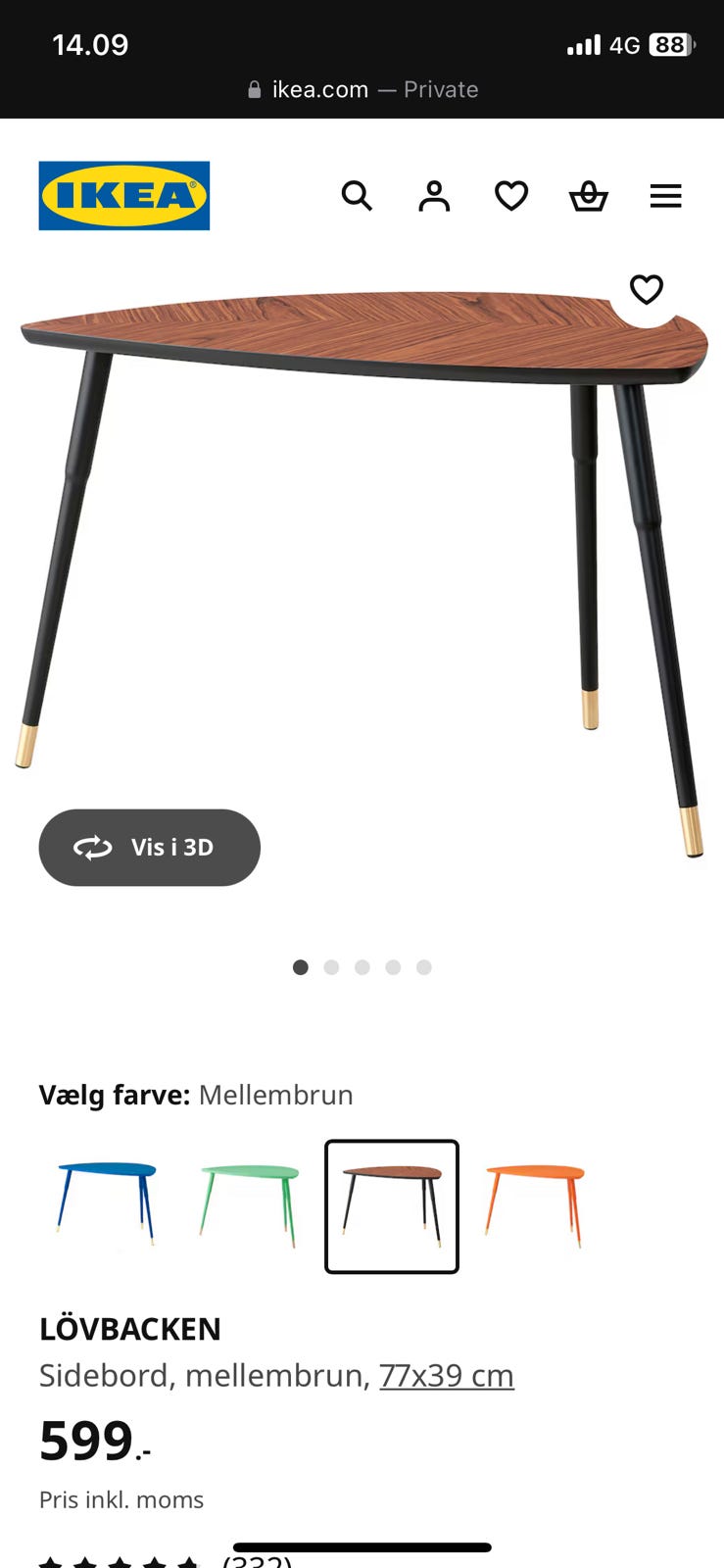Open the 77x39 cm dimensions link
Screen dimensions: 724x1568
pos(447,1375)
